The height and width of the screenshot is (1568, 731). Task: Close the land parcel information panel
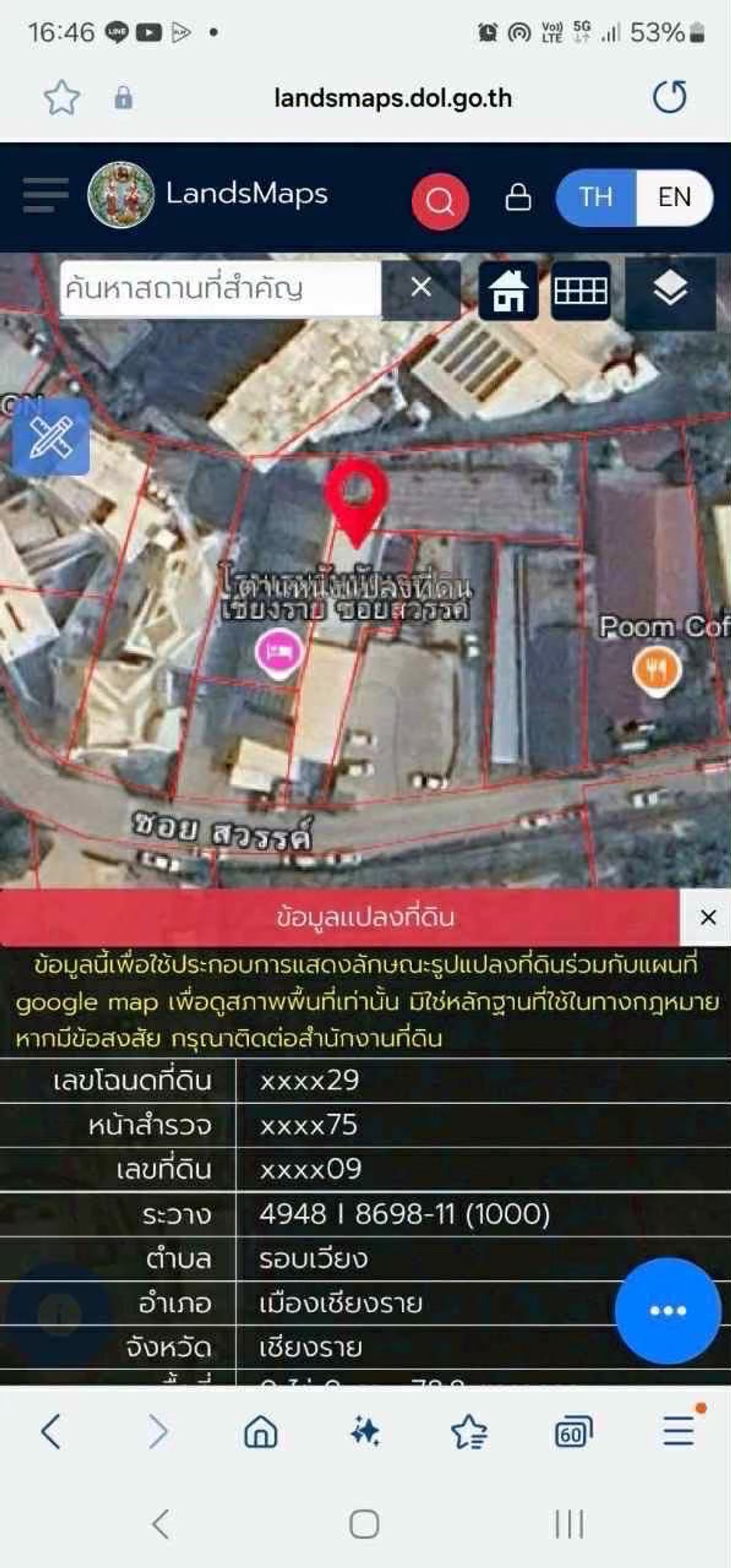(707, 917)
